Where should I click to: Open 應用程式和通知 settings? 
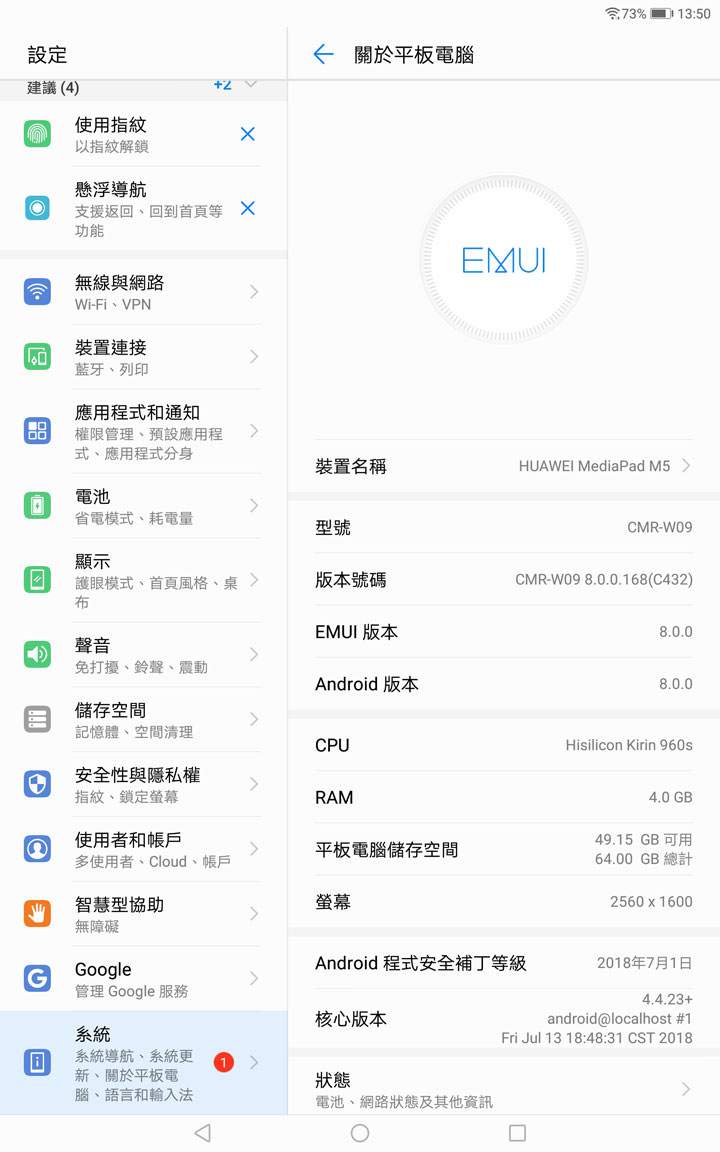(140, 431)
